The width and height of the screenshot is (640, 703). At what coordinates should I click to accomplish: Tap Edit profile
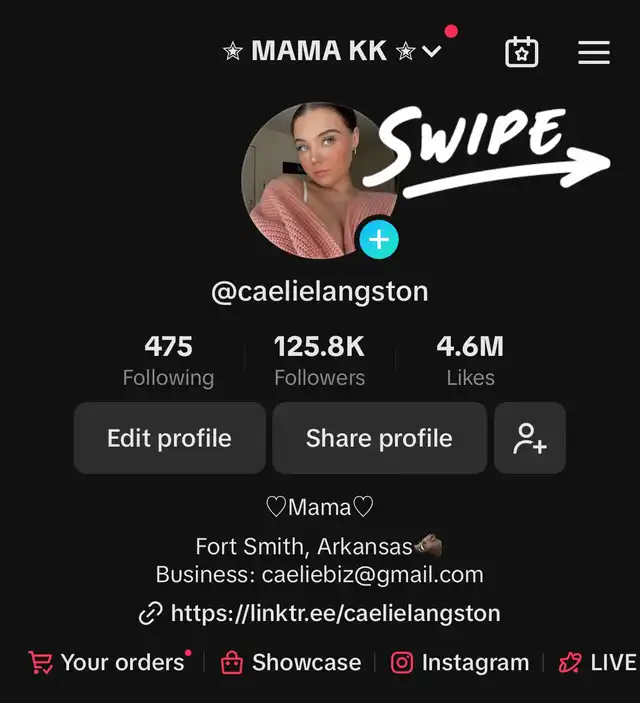170,438
